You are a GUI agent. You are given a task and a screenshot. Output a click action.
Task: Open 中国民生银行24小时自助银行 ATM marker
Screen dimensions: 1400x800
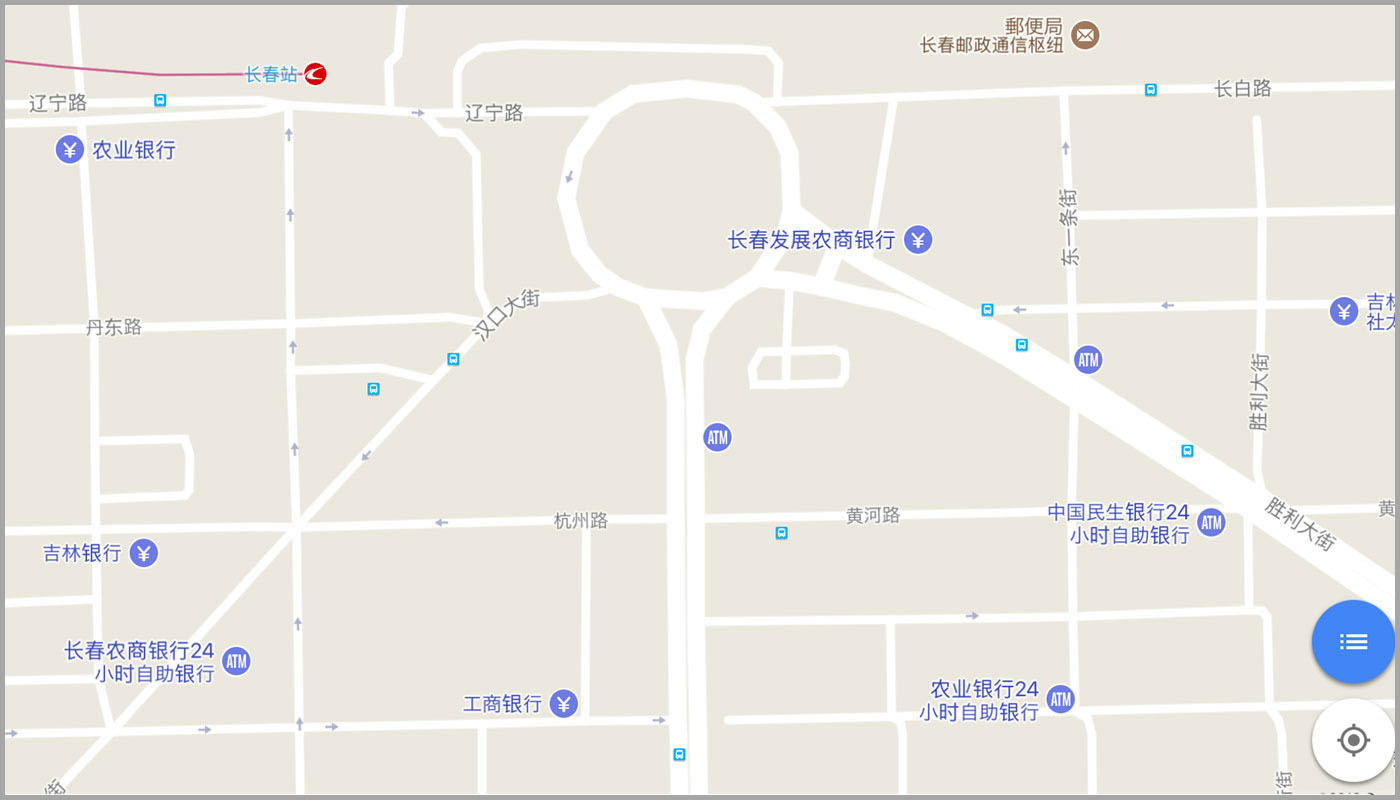pos(1211,522)
